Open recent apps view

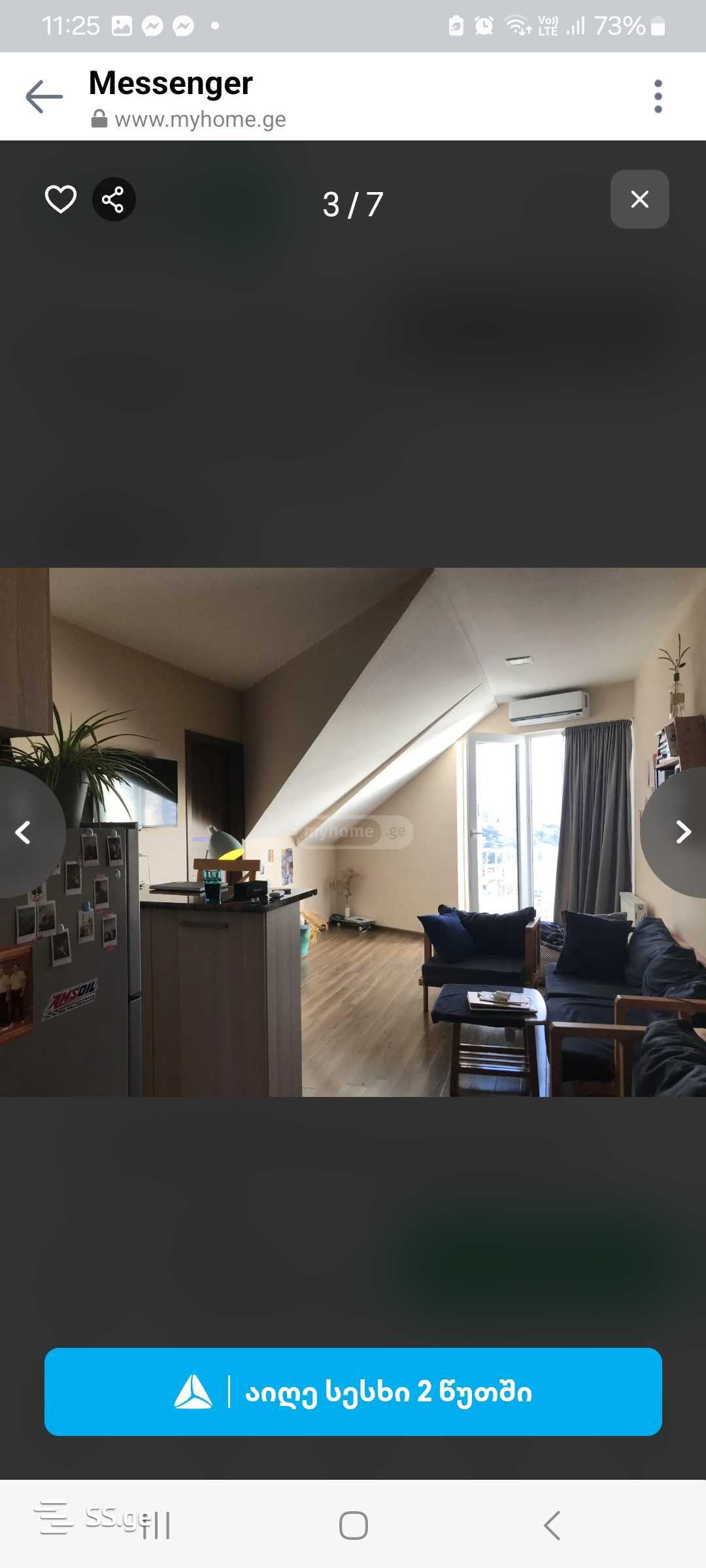click(x=156, y=1526)
